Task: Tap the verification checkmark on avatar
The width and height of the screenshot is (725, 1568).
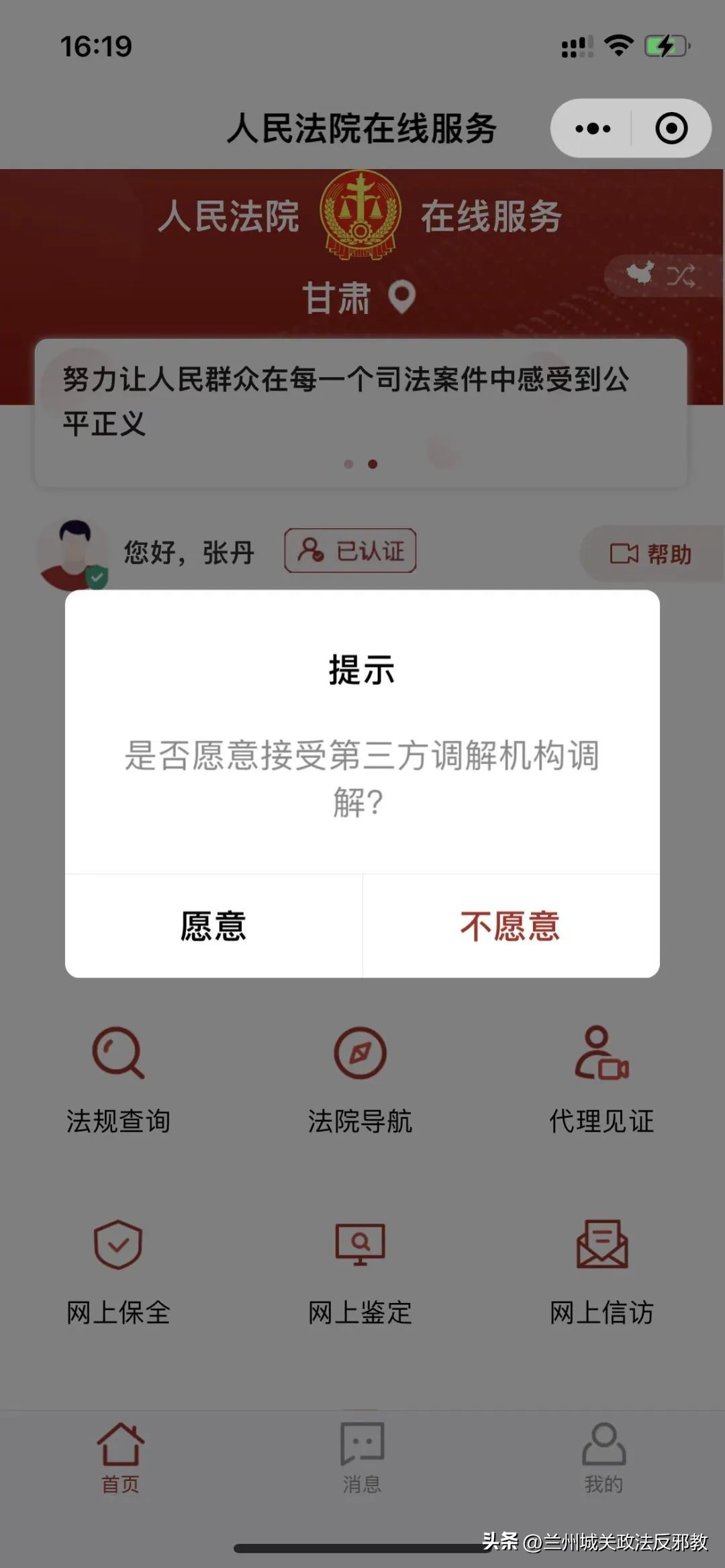Action: [x=98, y=576]
